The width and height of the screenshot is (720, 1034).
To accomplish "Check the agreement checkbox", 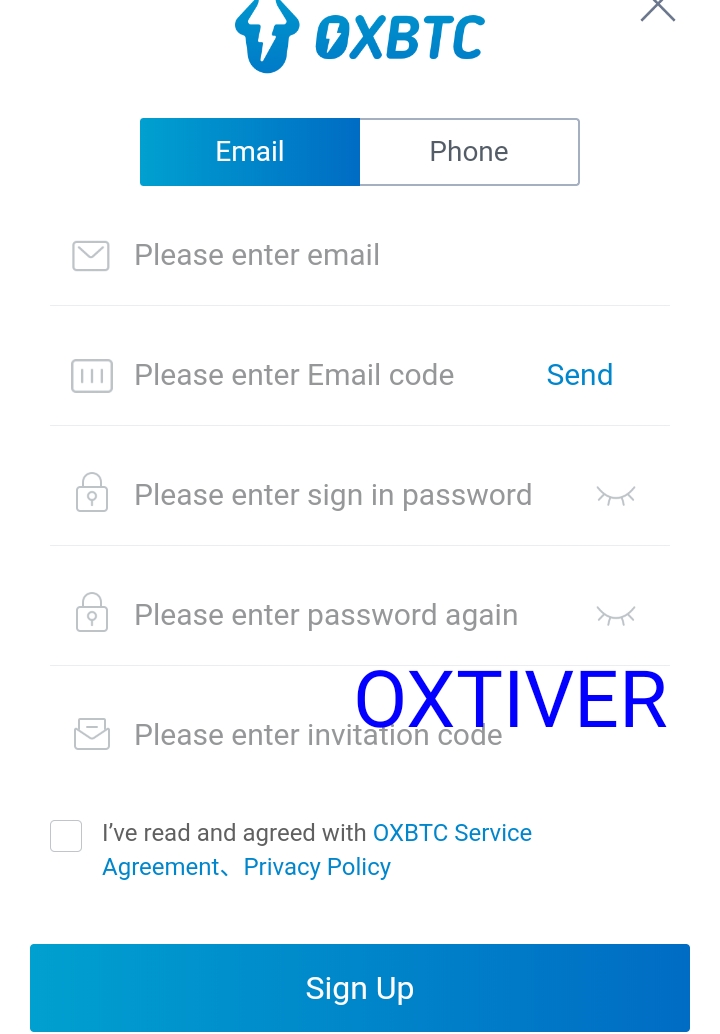I will click(x=66, y=836).
